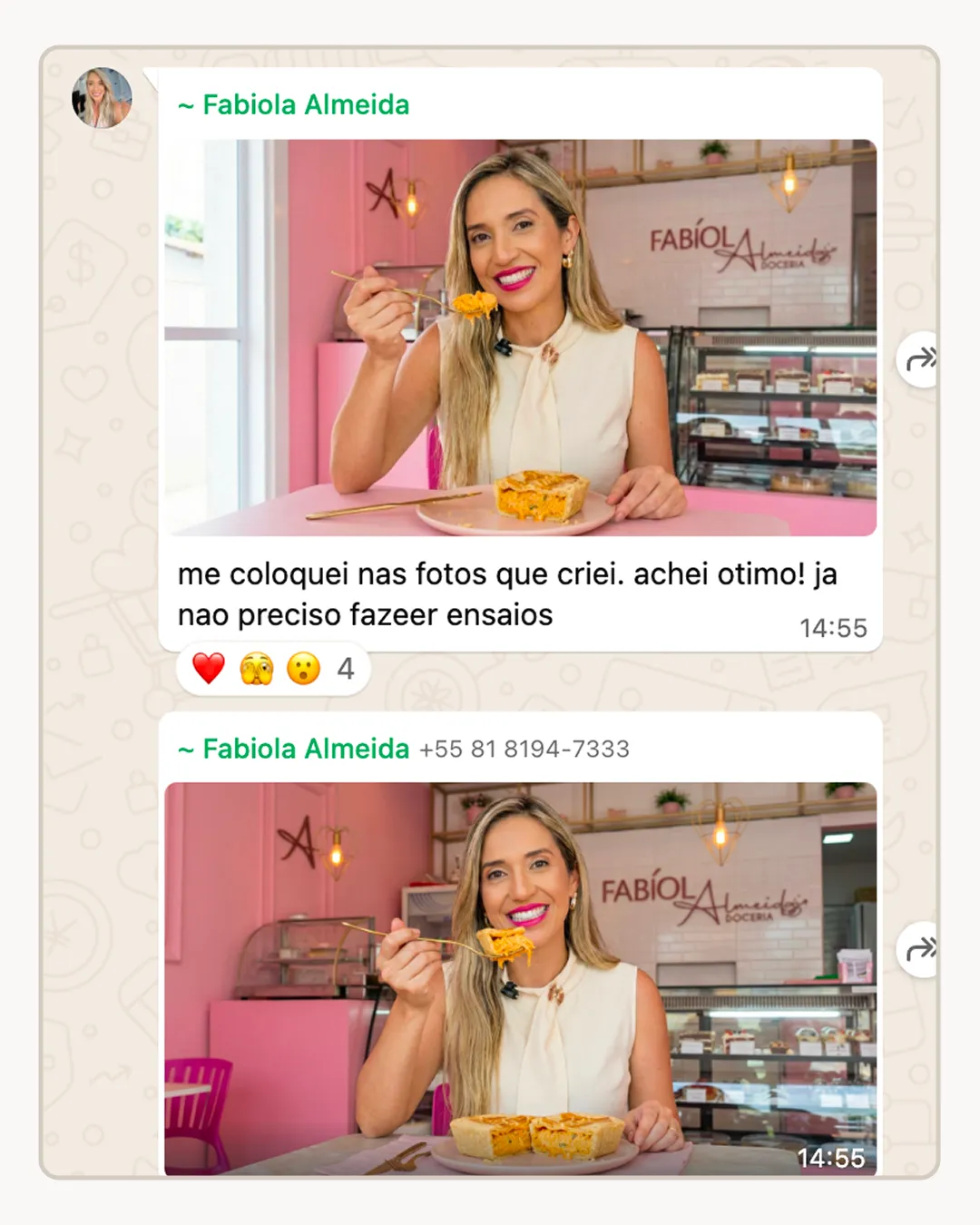This screenshot has height=1225, width=980.
Task: Open sender name '~ Fabiola Almeida' on first message
Action: point(293,105)
